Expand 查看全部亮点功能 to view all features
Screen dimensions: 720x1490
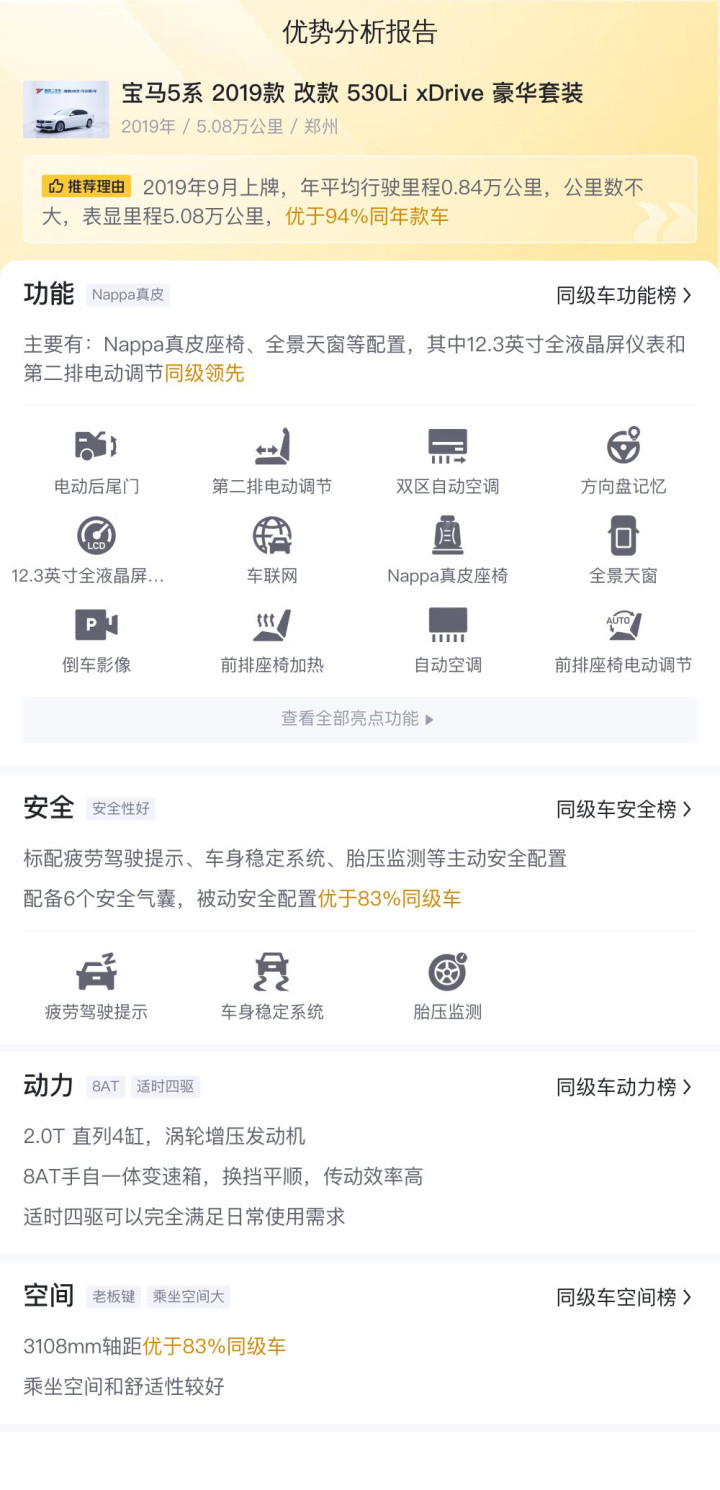click(359, 719)
